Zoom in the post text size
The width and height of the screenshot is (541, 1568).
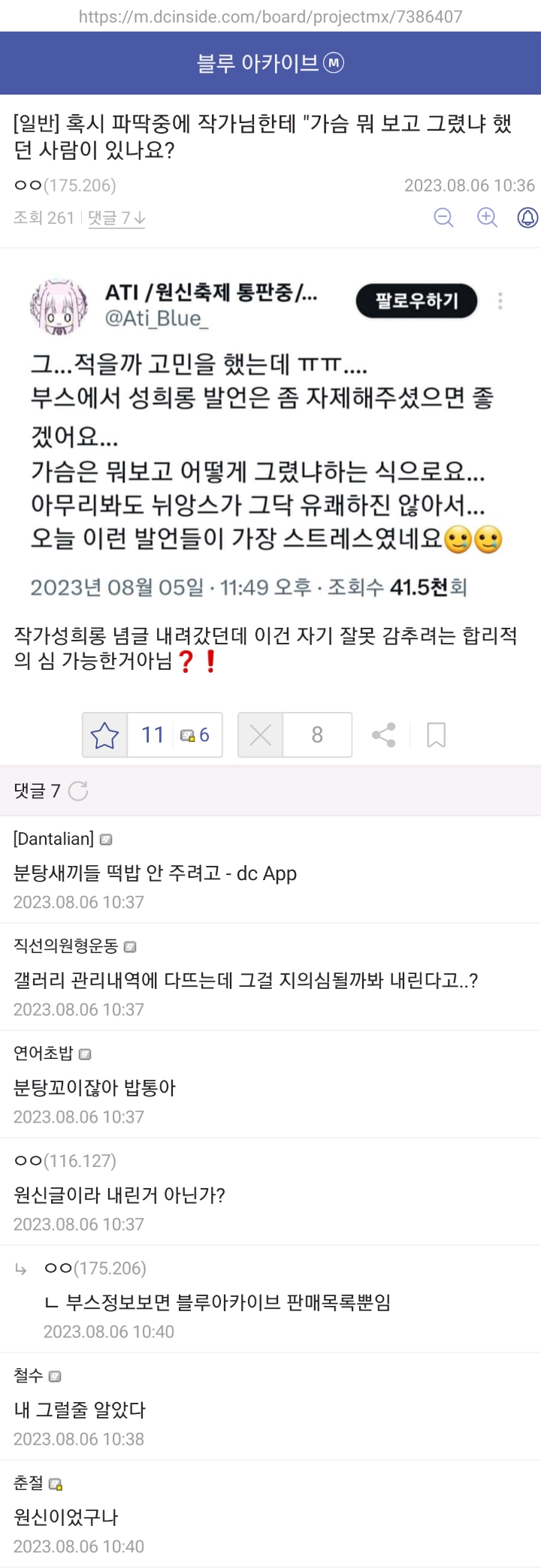coord(488,218)
